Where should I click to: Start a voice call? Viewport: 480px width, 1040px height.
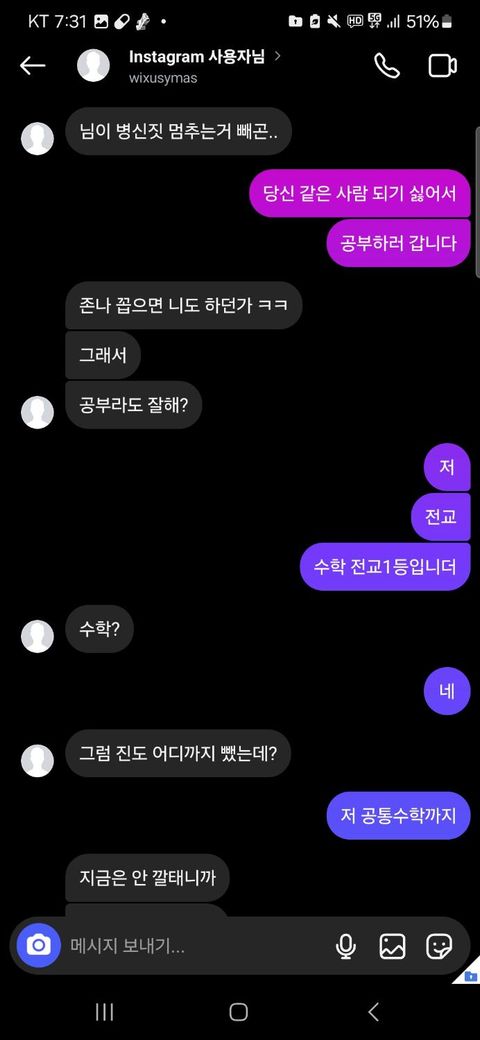tap(387, 66)
